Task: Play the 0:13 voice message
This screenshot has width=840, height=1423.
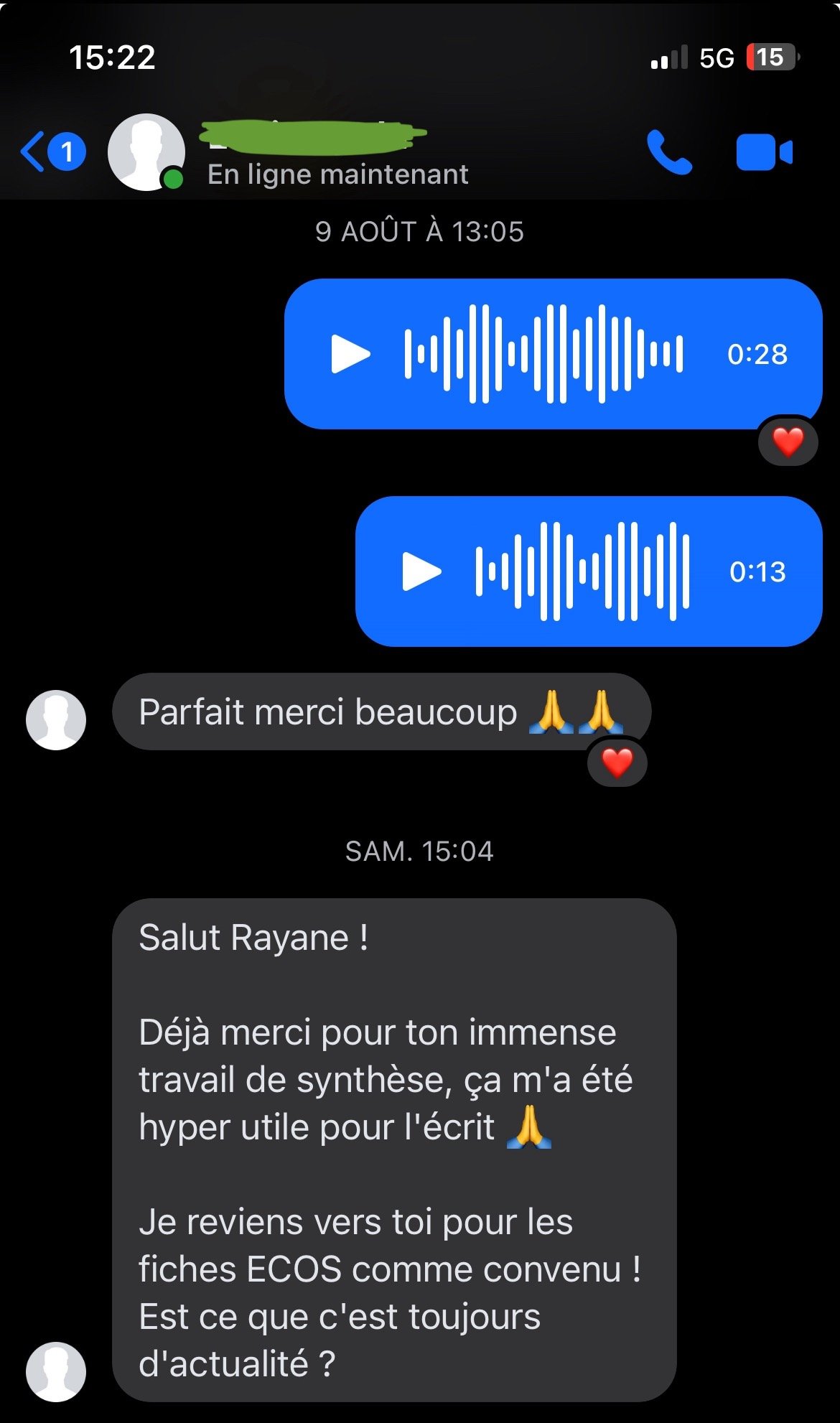Action: pos(421,571)
